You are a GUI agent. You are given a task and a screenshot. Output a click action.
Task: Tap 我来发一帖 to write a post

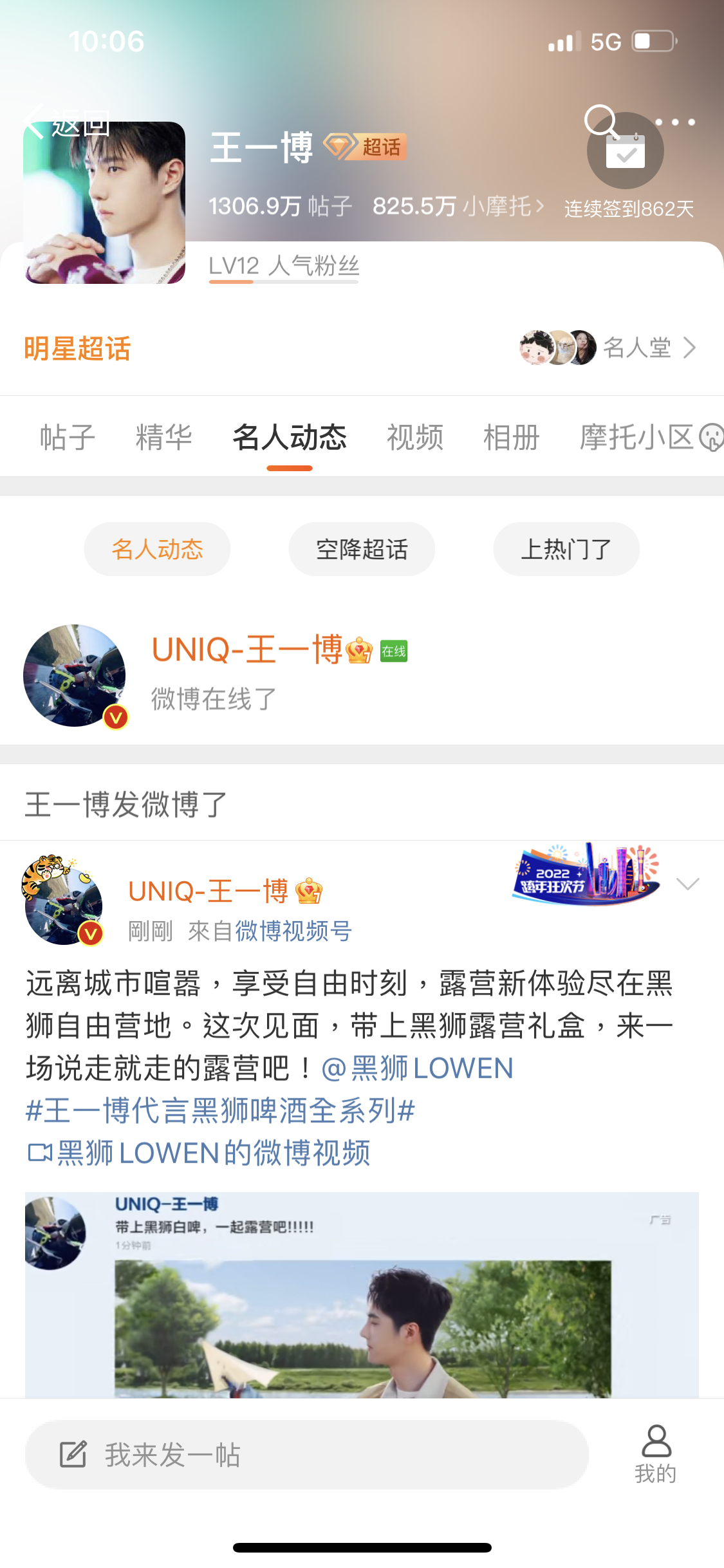point(306,1455)
